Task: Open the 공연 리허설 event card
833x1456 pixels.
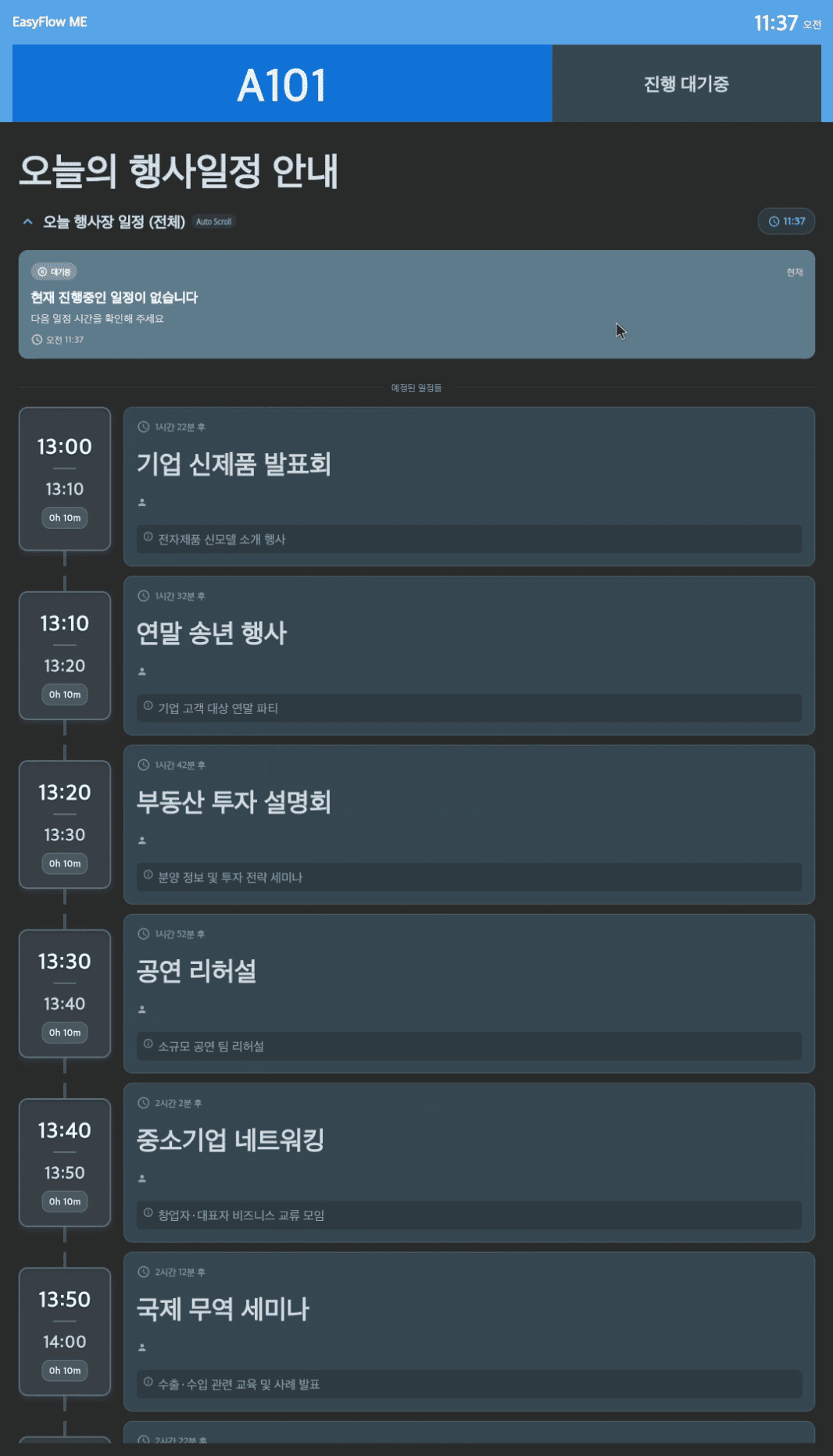Action: [469, 993]
